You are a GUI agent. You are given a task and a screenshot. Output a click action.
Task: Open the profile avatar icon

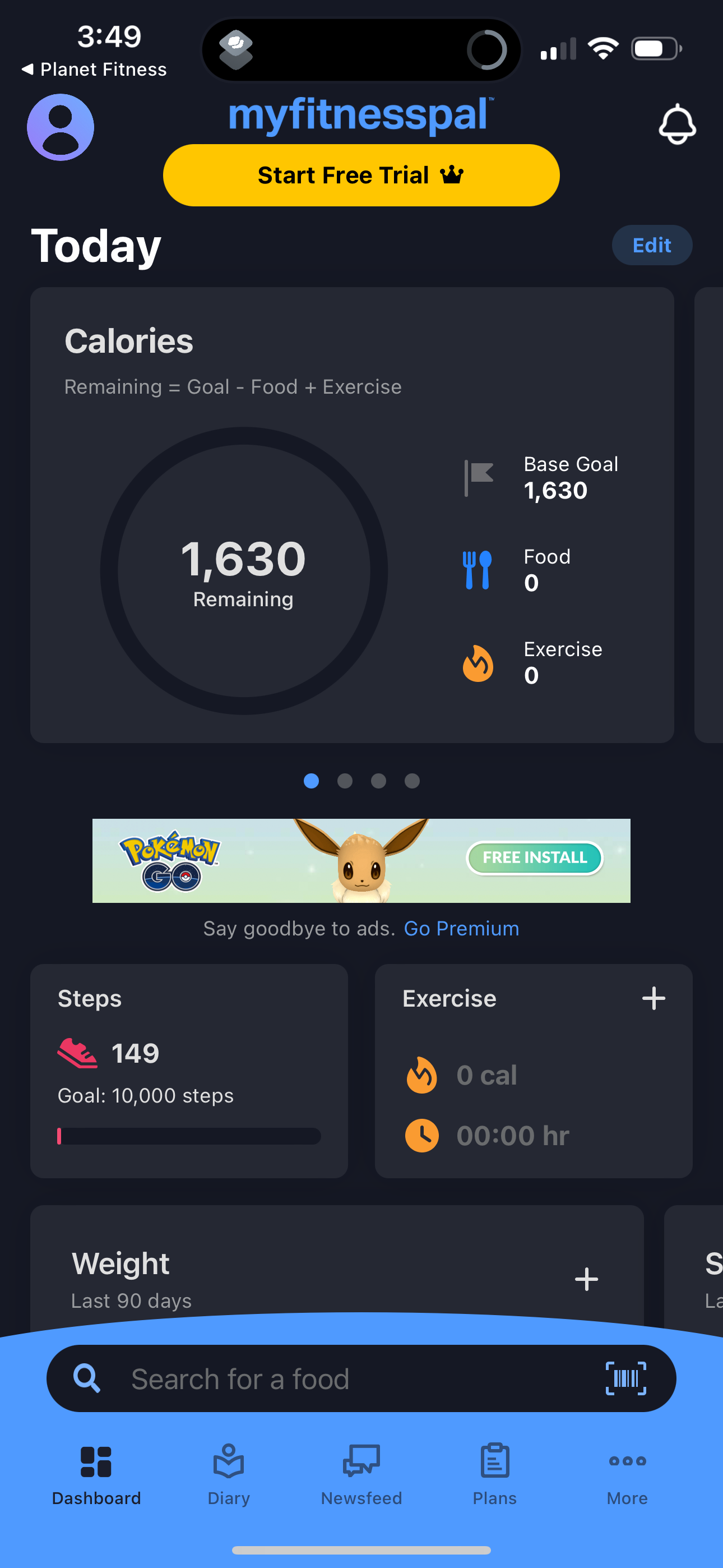[x=59, y=127]
